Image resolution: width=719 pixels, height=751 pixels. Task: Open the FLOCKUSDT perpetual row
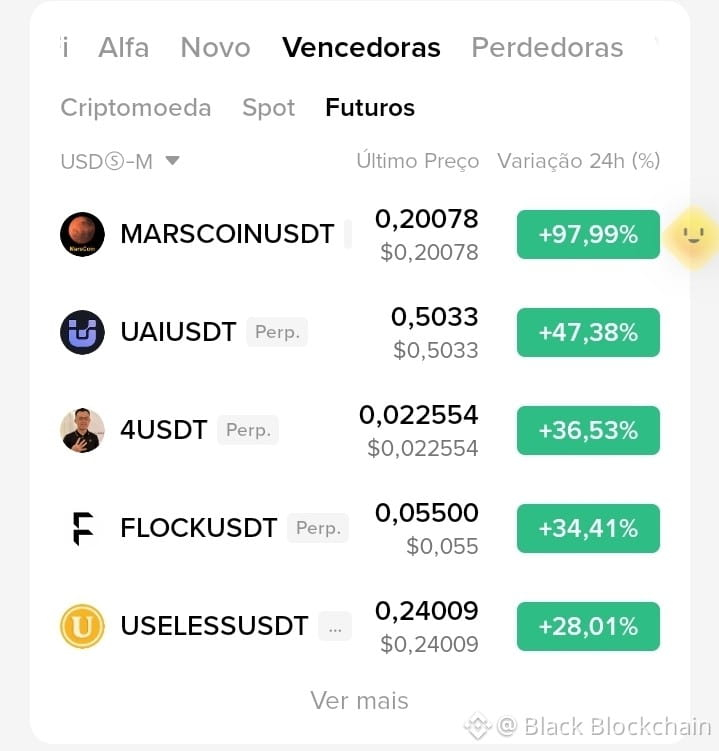[x=360, y=528]
